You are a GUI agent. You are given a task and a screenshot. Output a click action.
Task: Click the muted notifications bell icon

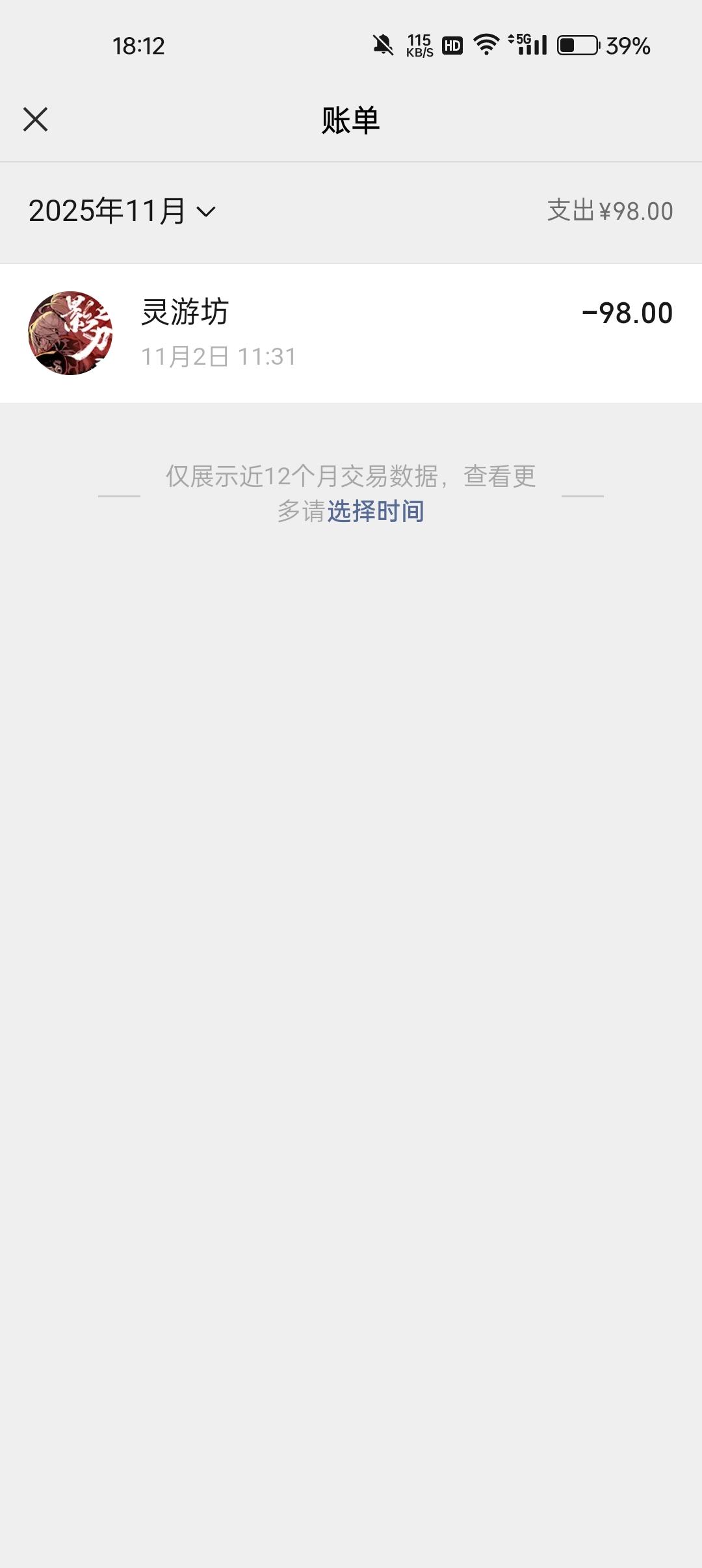[x=383, y=44]
